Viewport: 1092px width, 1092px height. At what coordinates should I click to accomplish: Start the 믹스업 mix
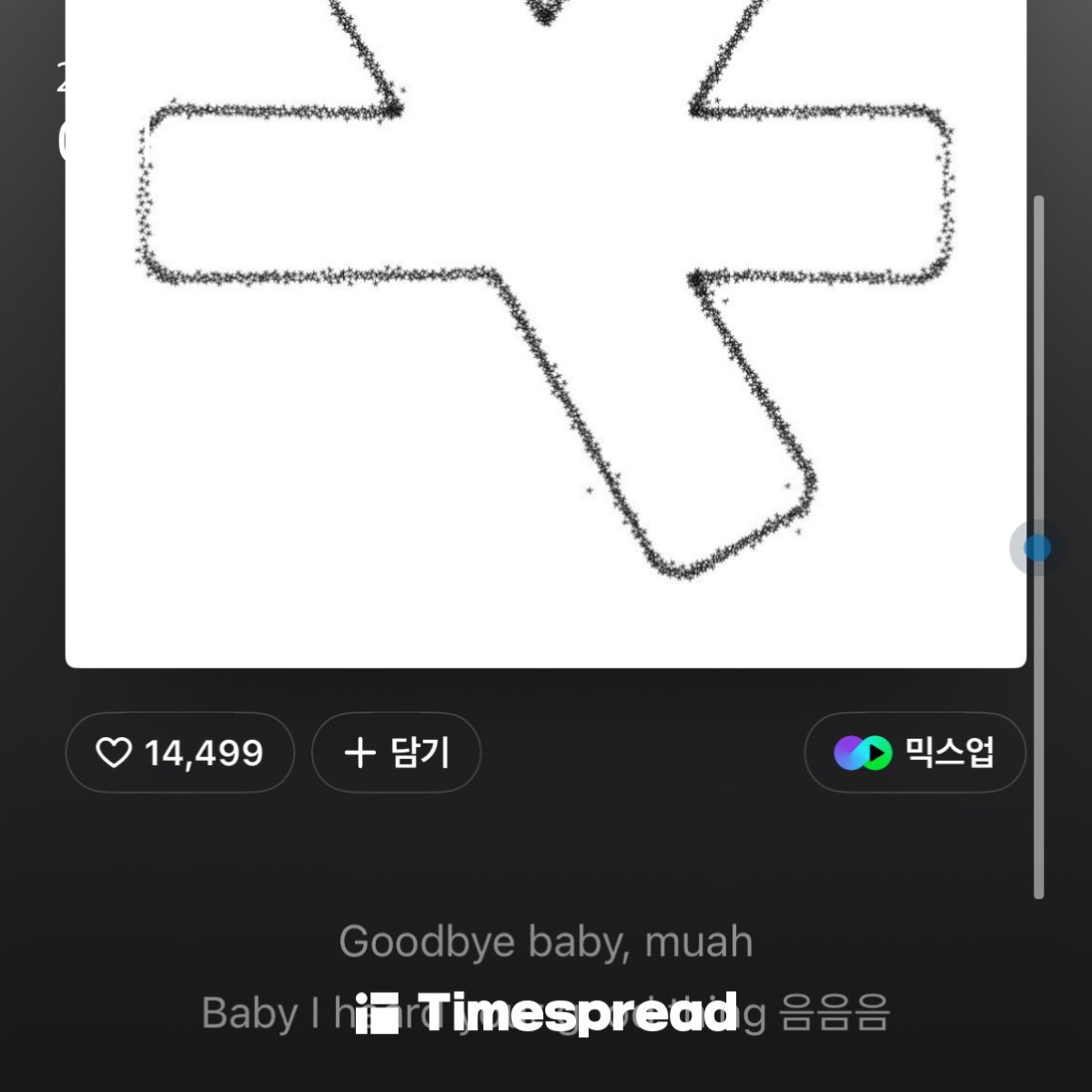click(915, 753)
